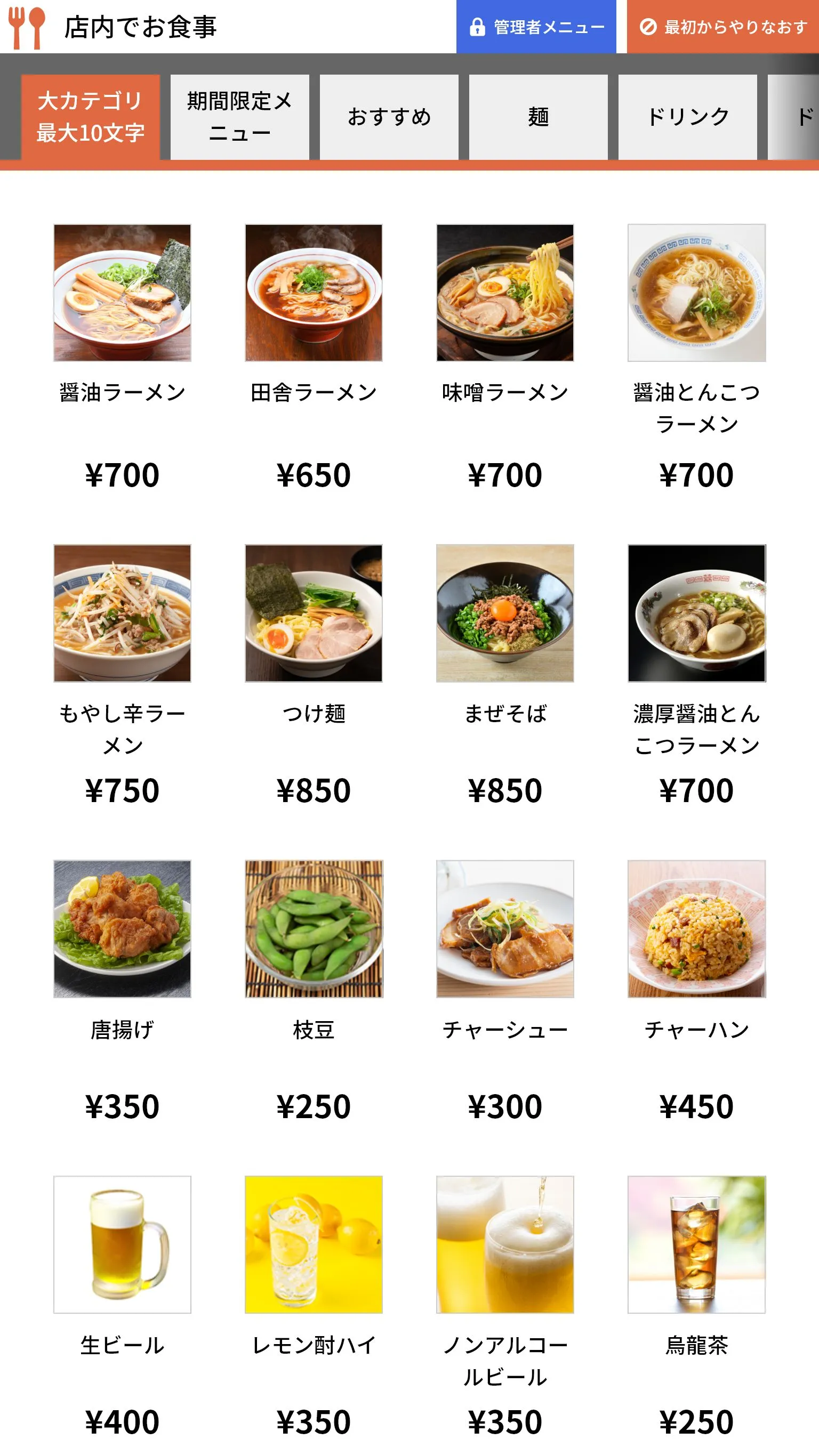Image resolution: width=819 pixels, height=1456 pixels.
Task: Select 濃厚醤油とんこつラーメン
Action: click(696, 613)
